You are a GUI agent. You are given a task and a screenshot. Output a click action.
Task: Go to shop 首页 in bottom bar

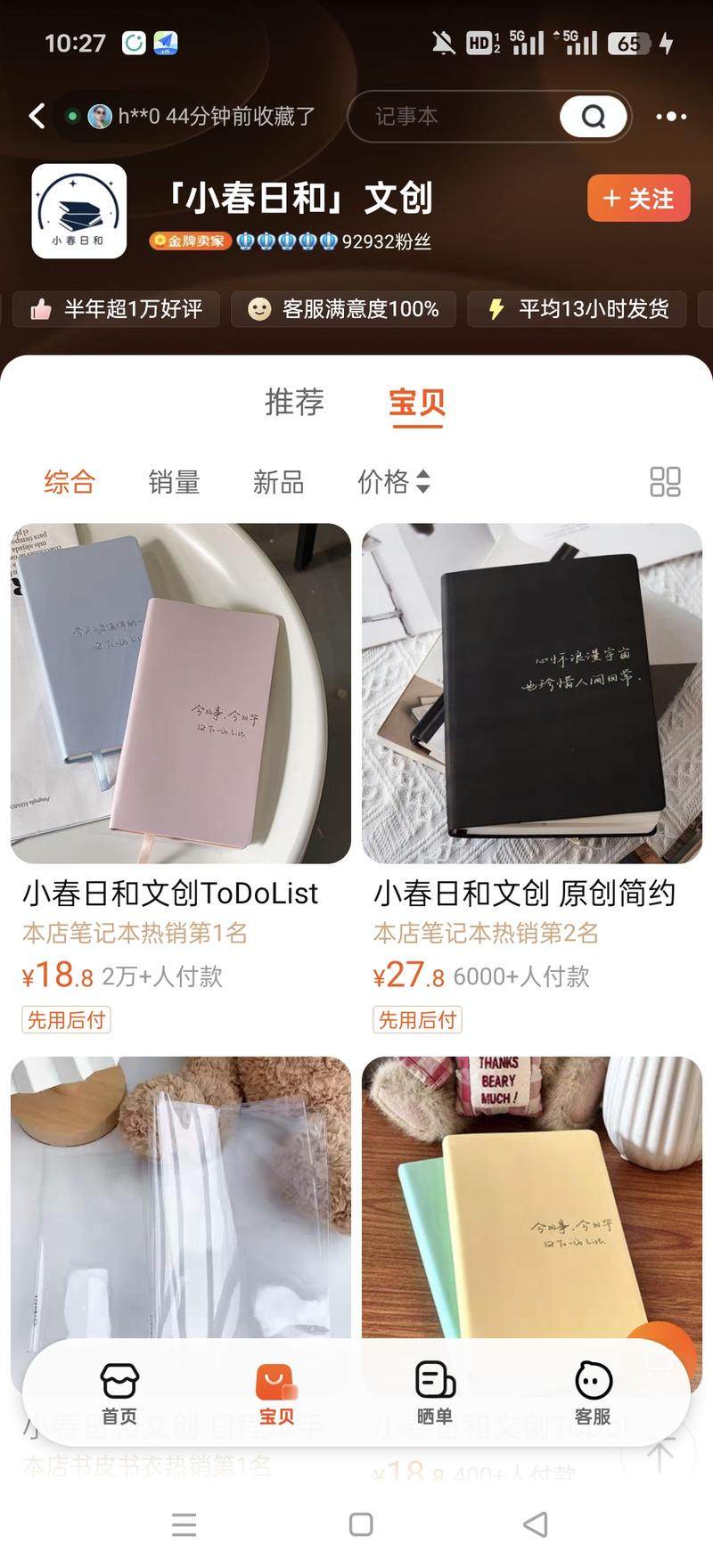tap(119, 1393)
